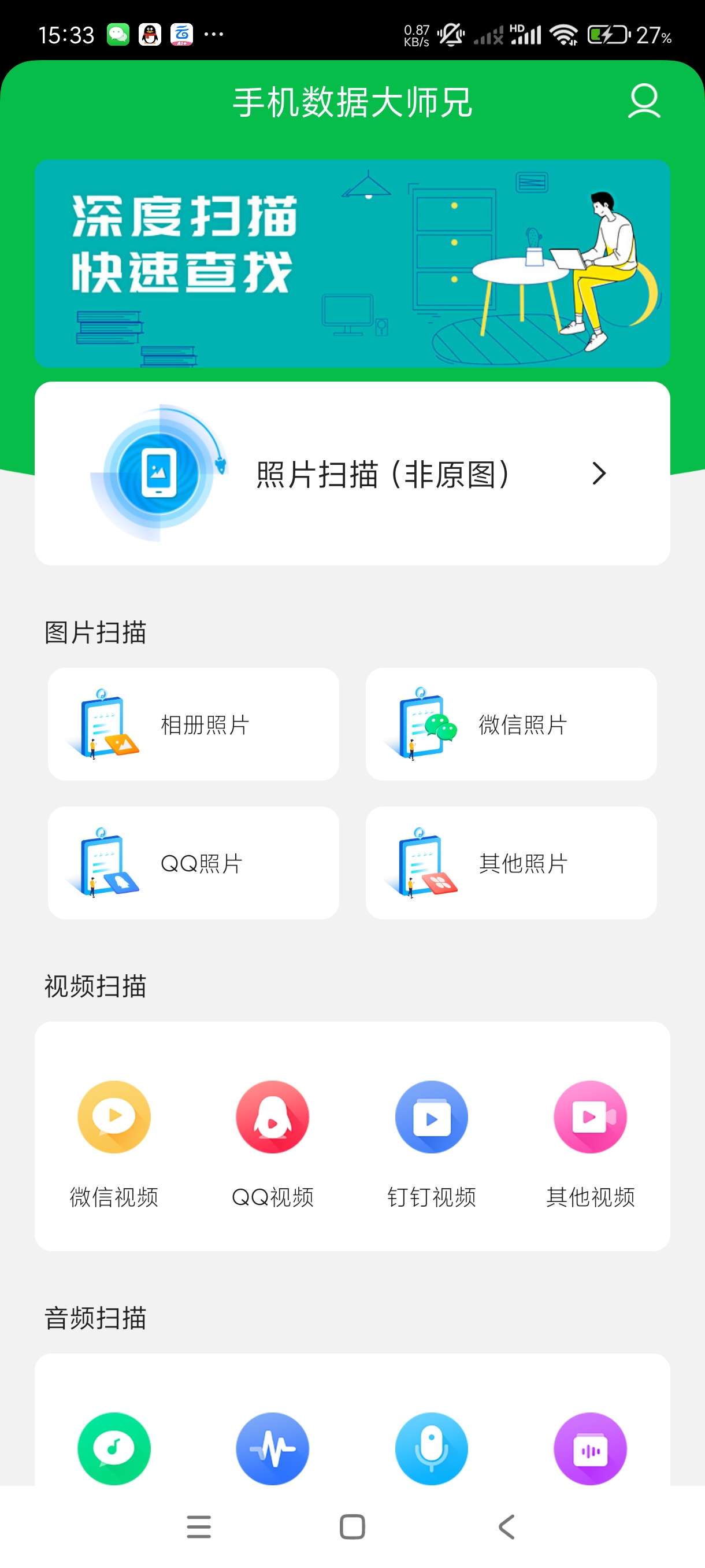The height and width of the screenshot is (1568, 705).
Task: Open 其他照片 scan
Action: coord(511,863)
